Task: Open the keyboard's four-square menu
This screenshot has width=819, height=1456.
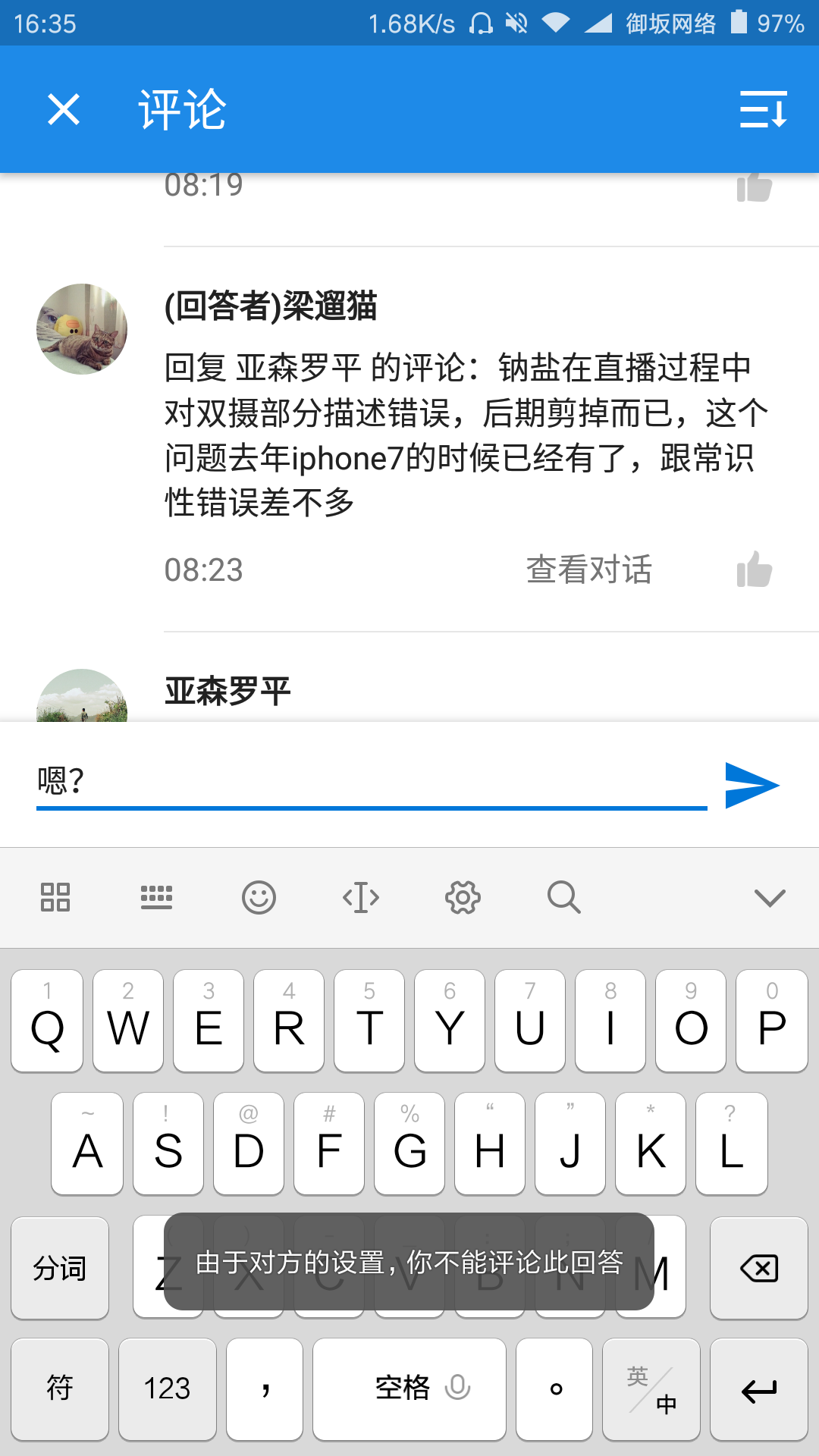Action: click(x=55, y=898)
